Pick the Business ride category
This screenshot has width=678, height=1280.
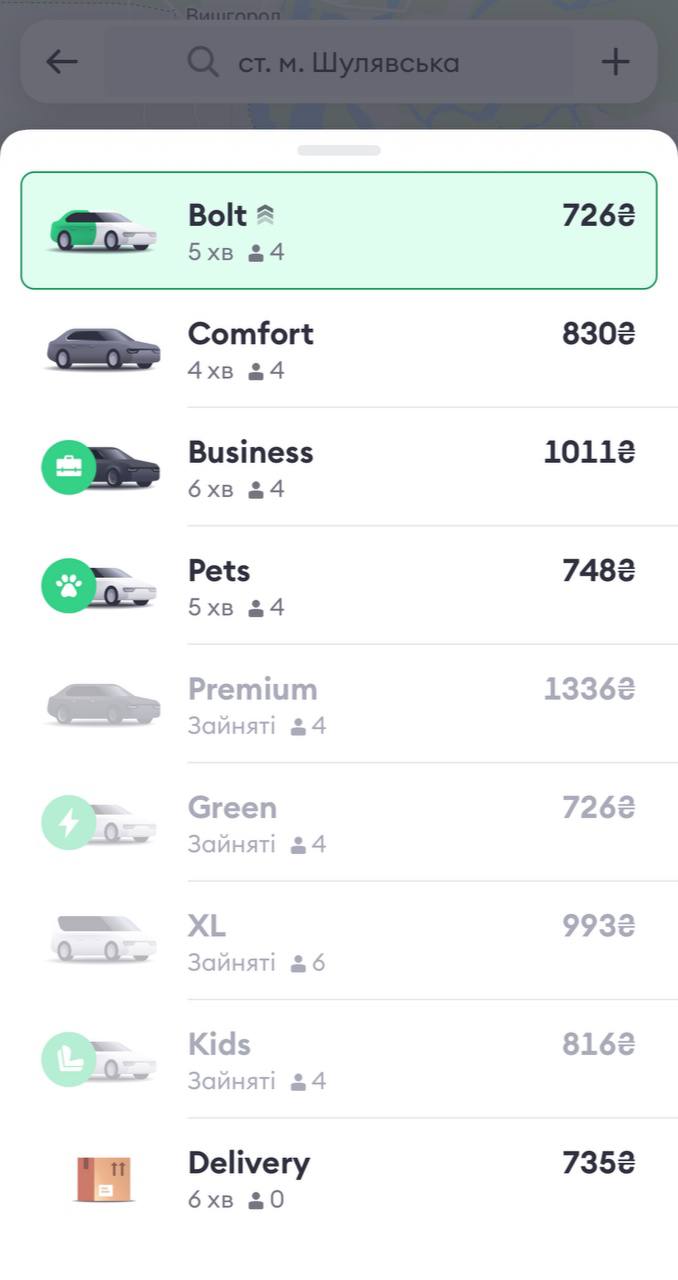click(x=339, y=467)
